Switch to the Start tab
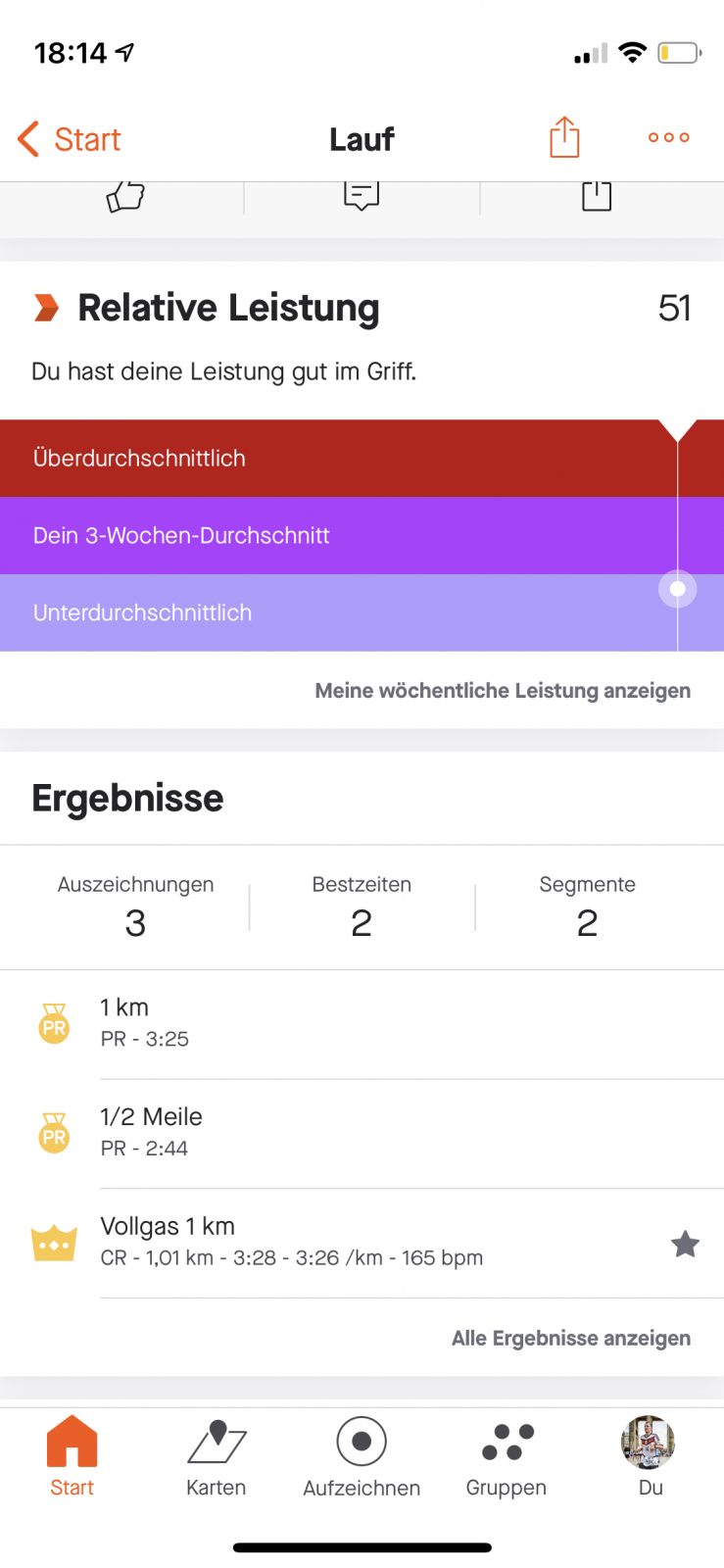Screen dimensions: 724x1568 (72, 1456)
